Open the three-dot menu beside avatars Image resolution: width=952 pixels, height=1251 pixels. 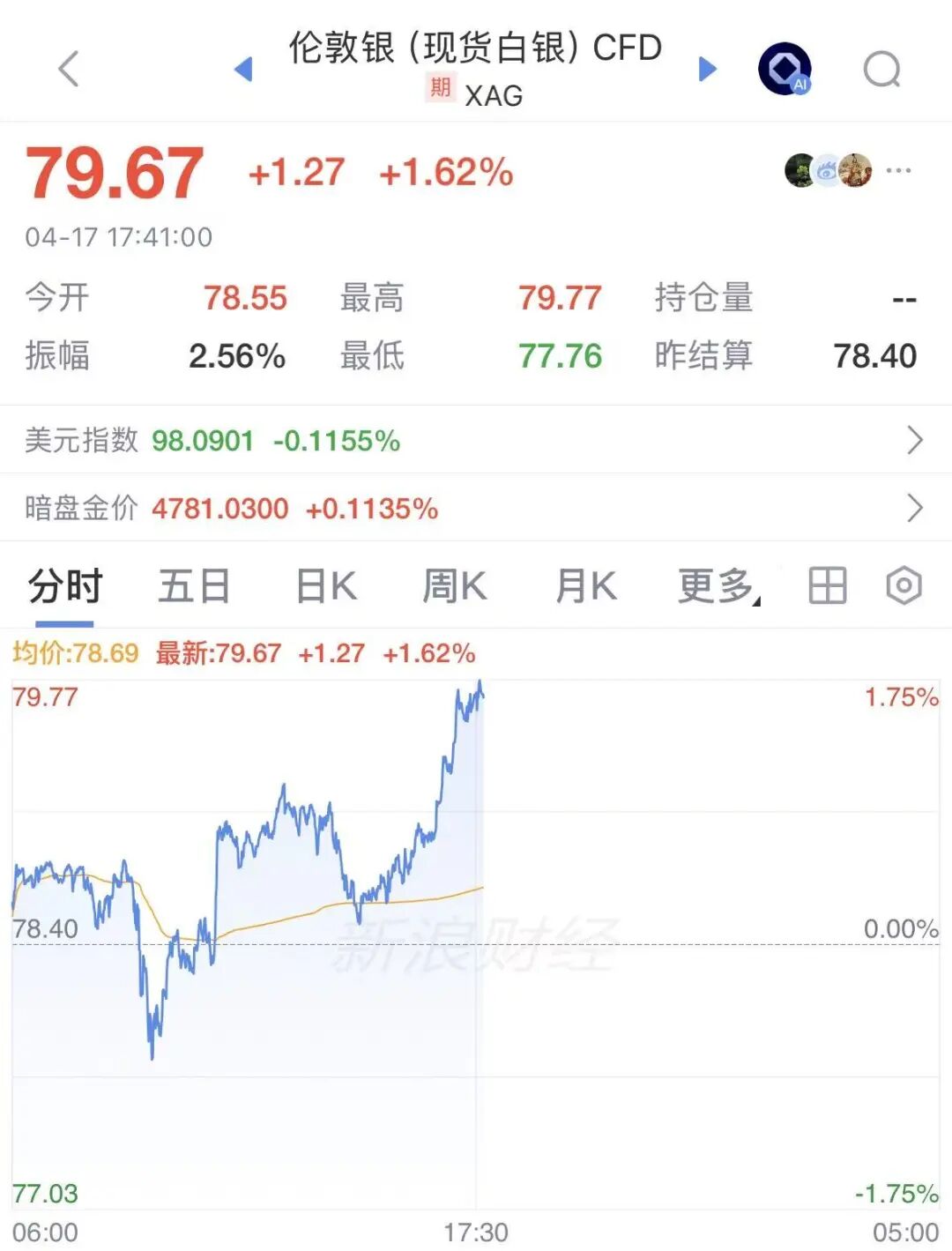pyautogui.click(x=898, y=170)
